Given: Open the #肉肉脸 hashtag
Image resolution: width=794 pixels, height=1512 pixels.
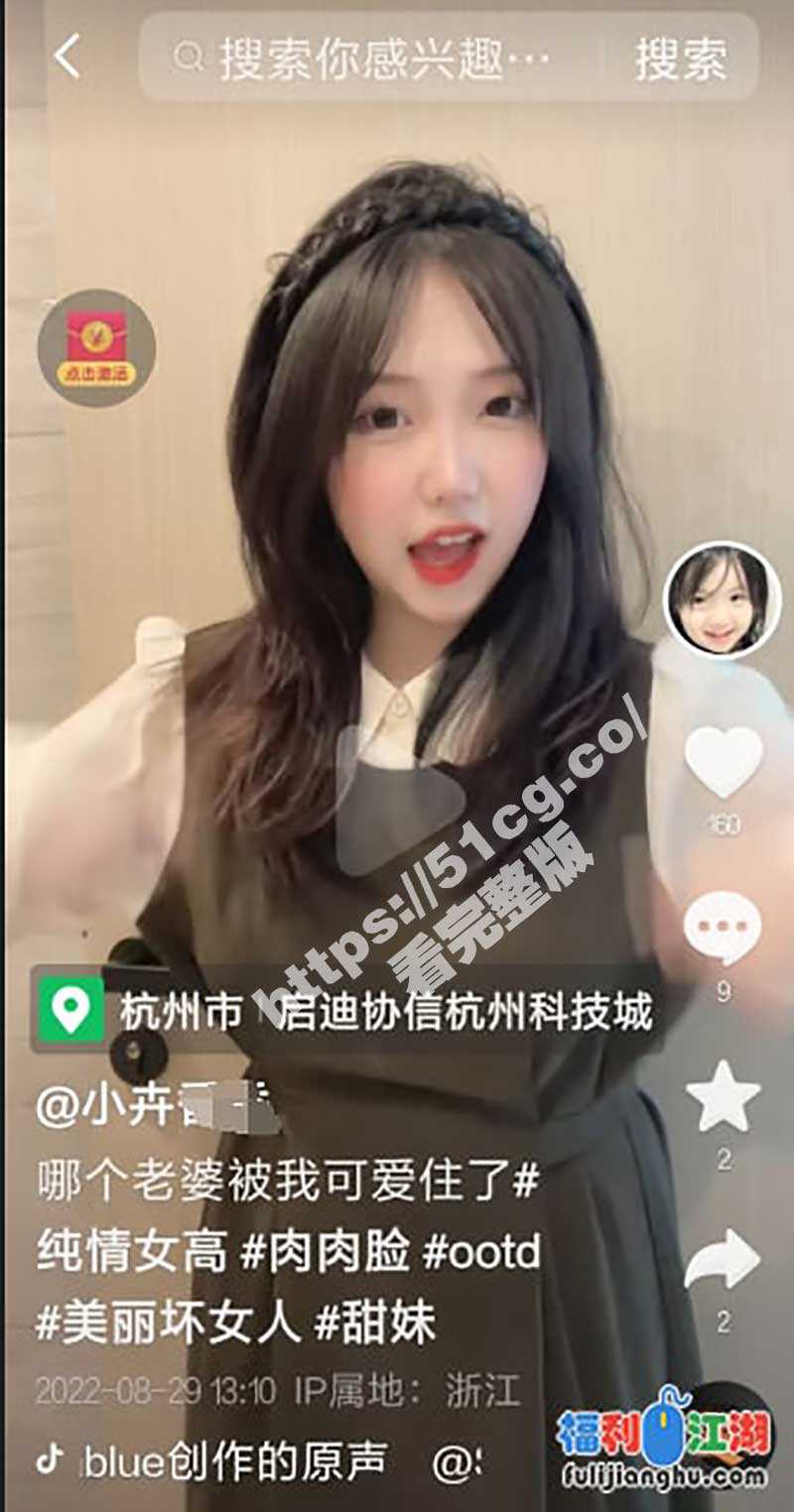Looking at the screenshot, I should tap(327, 1253).
